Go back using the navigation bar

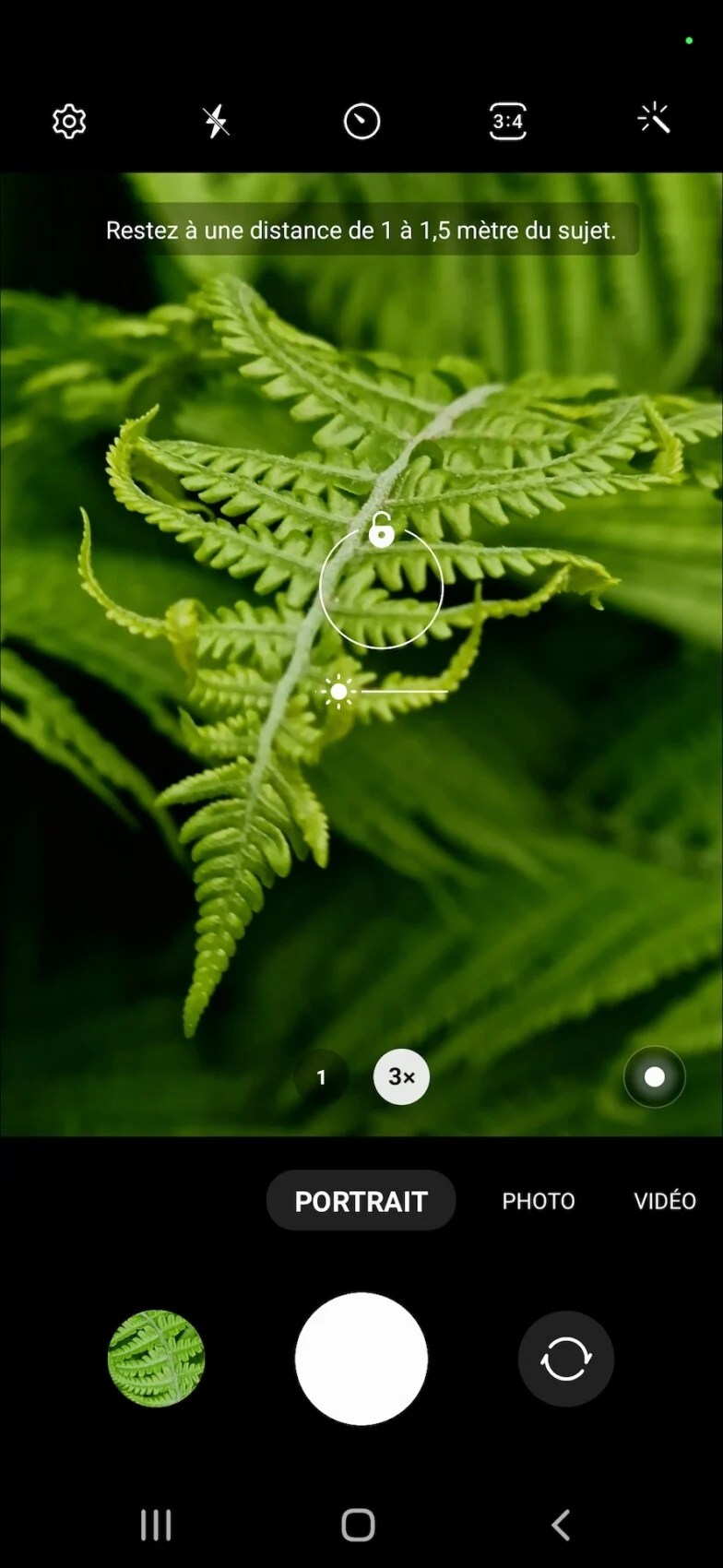click(x=560, y=1525)
